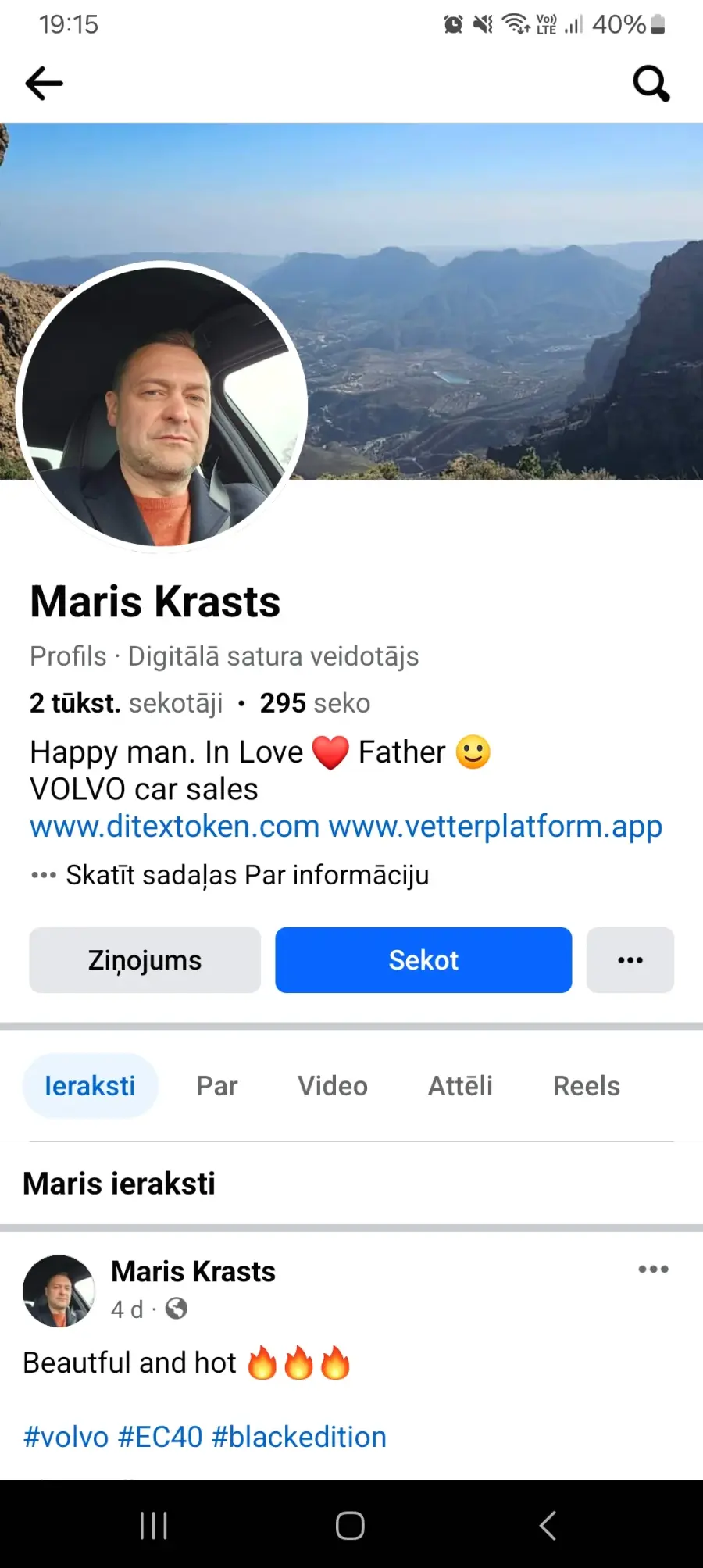Switch to the Par tab
The width and height of the screenshot is (703, 1568).
pos(217,1086)
